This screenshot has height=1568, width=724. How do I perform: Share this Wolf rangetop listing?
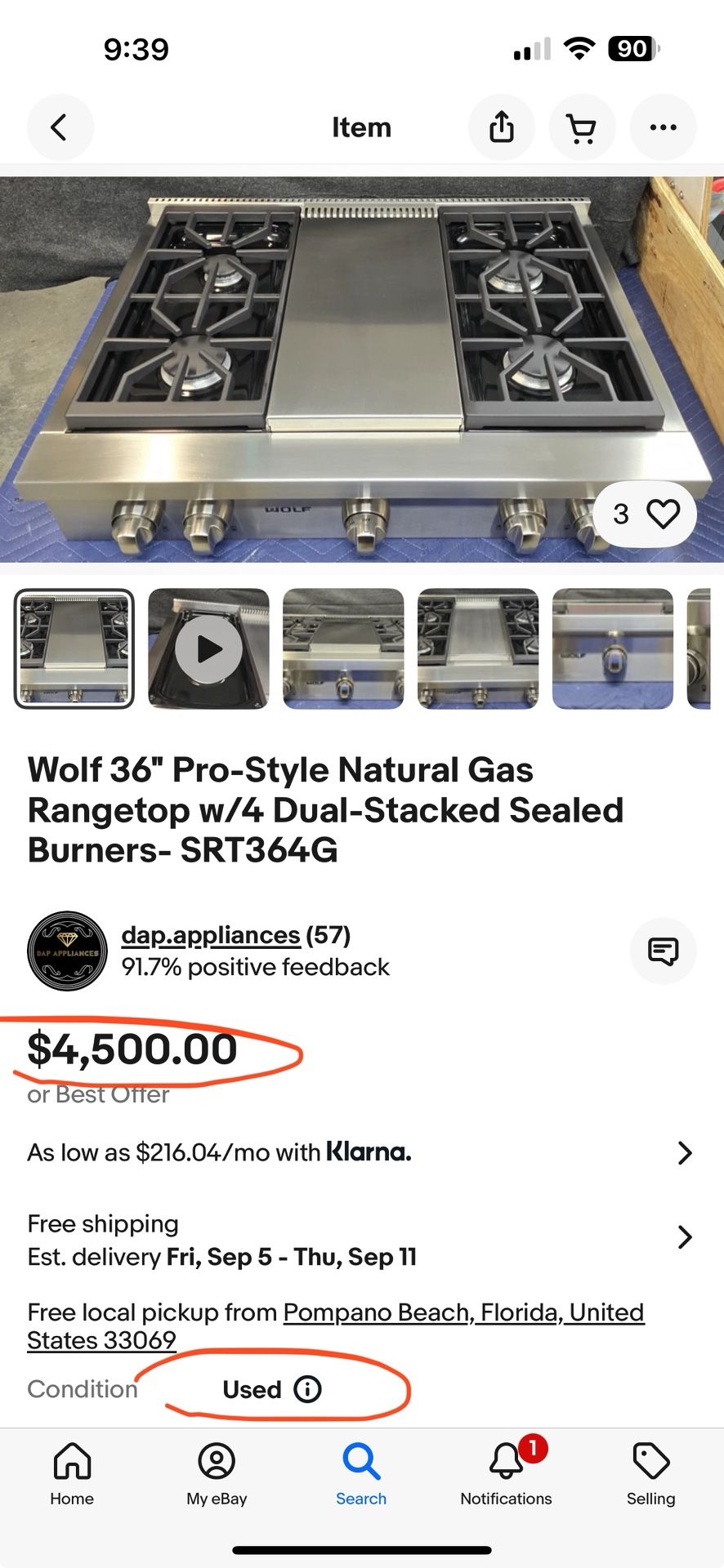[x=501, y=127]
